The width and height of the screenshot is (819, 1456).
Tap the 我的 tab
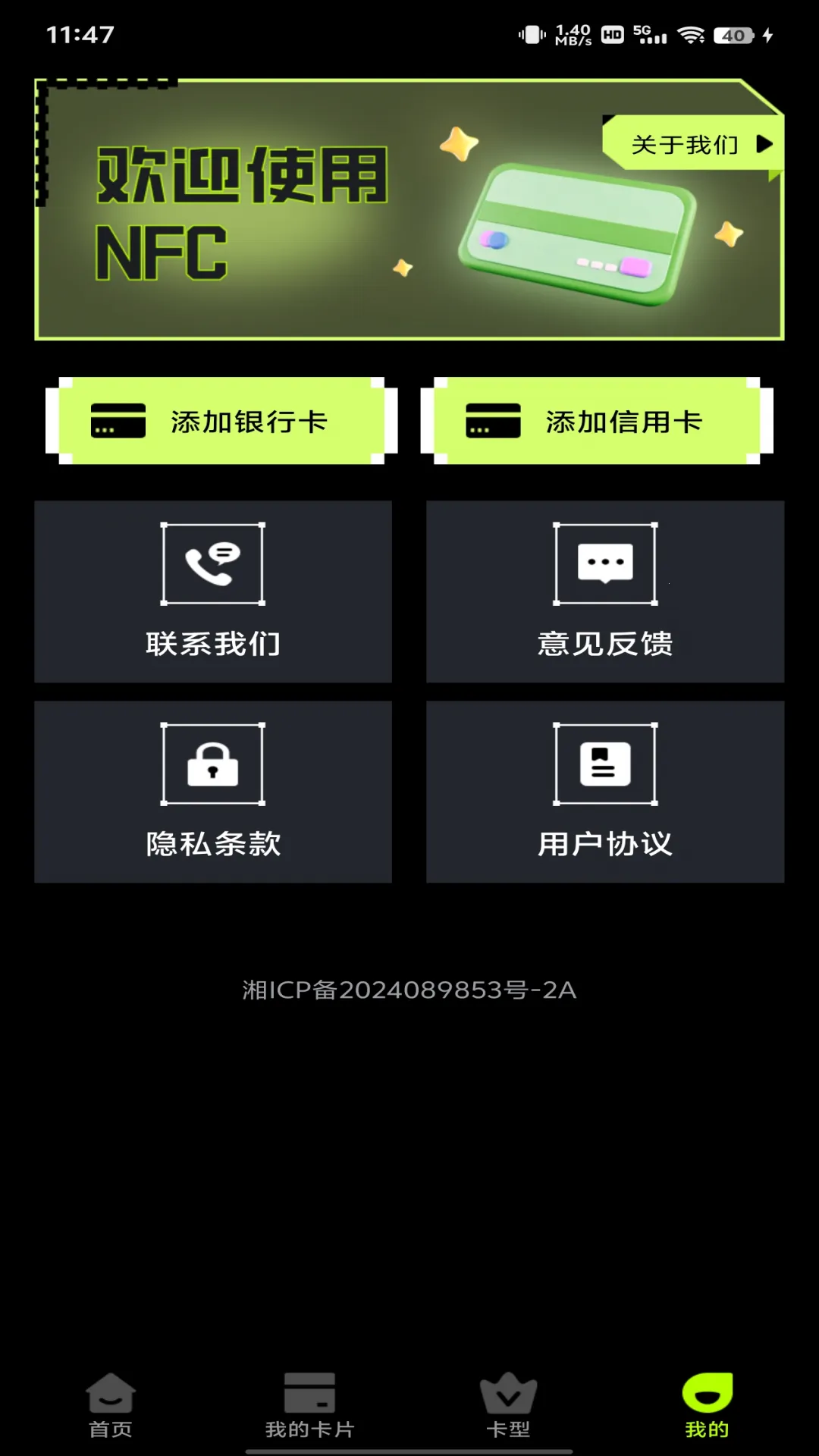(707, 1405)
